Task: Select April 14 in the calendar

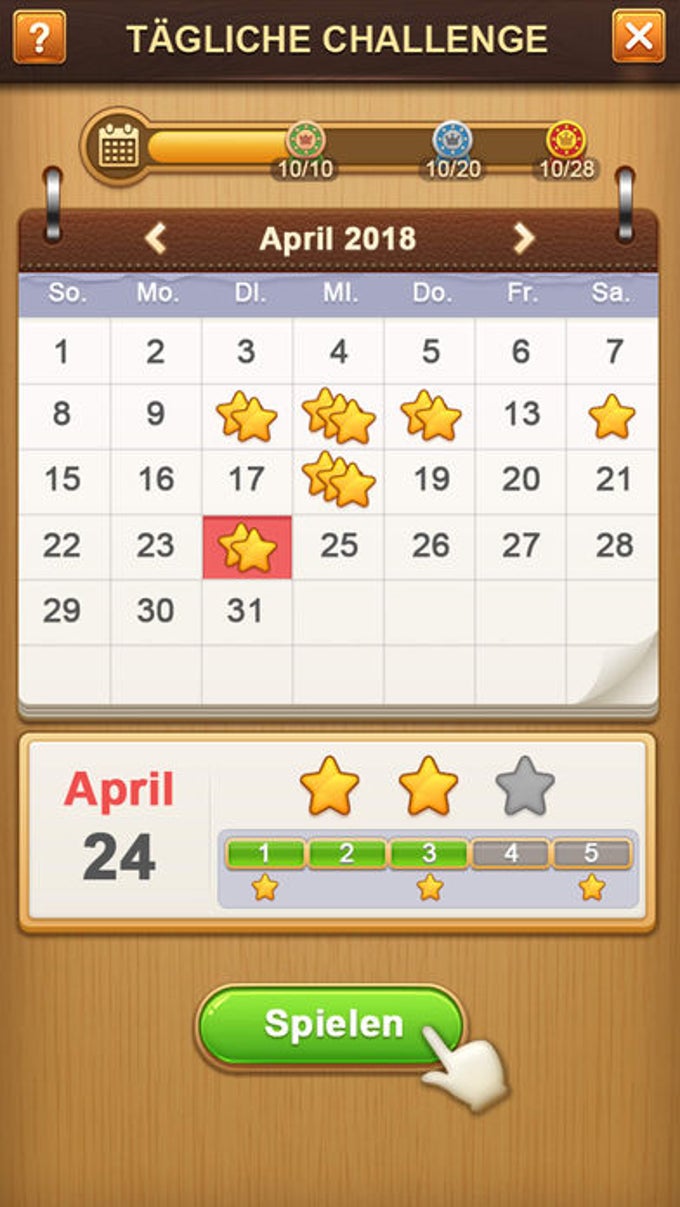Action: (x=612, y=416)
